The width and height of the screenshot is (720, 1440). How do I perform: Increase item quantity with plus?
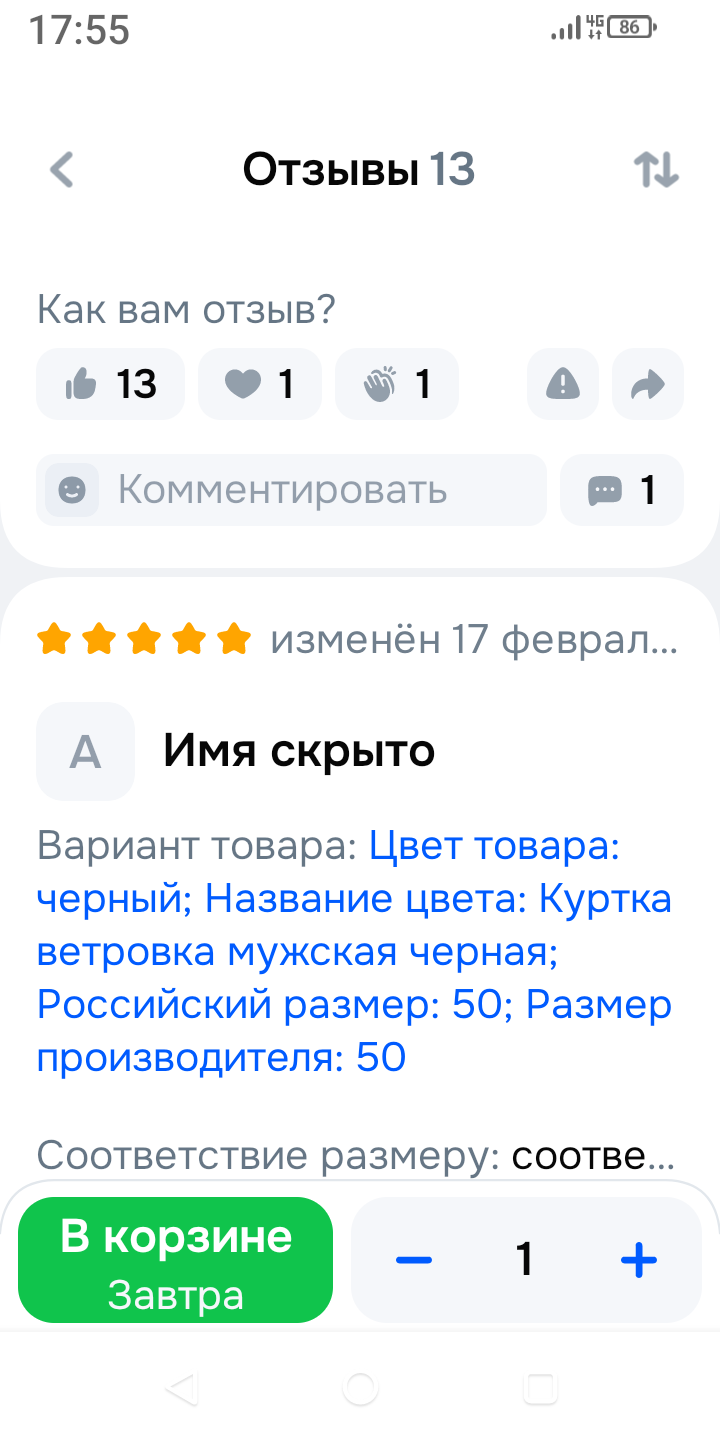(638, 1260)
